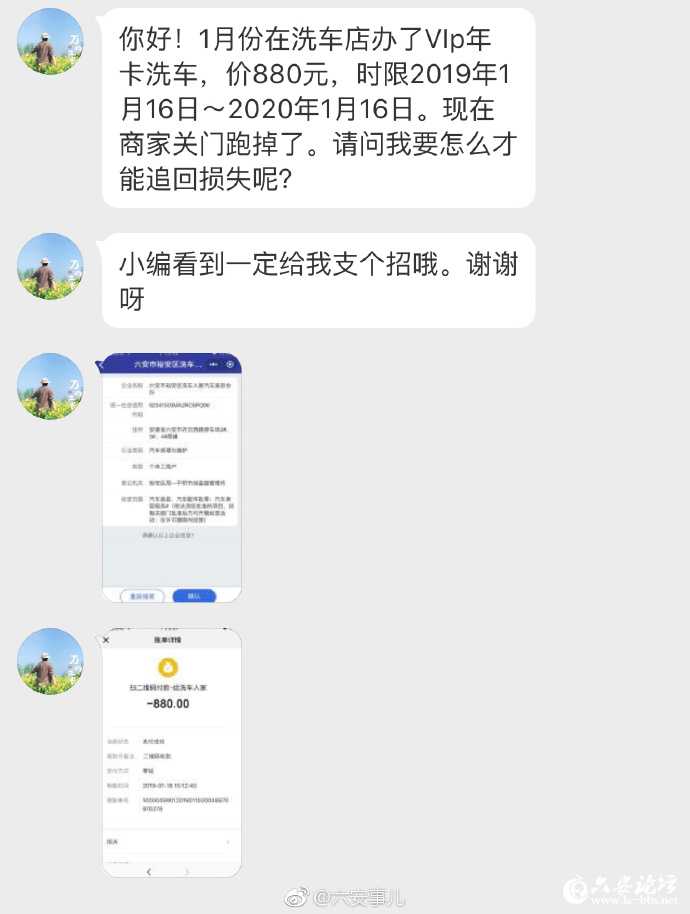Open the business registration info image
Viewport: 690px width, 914px height.
coord(172,478)
